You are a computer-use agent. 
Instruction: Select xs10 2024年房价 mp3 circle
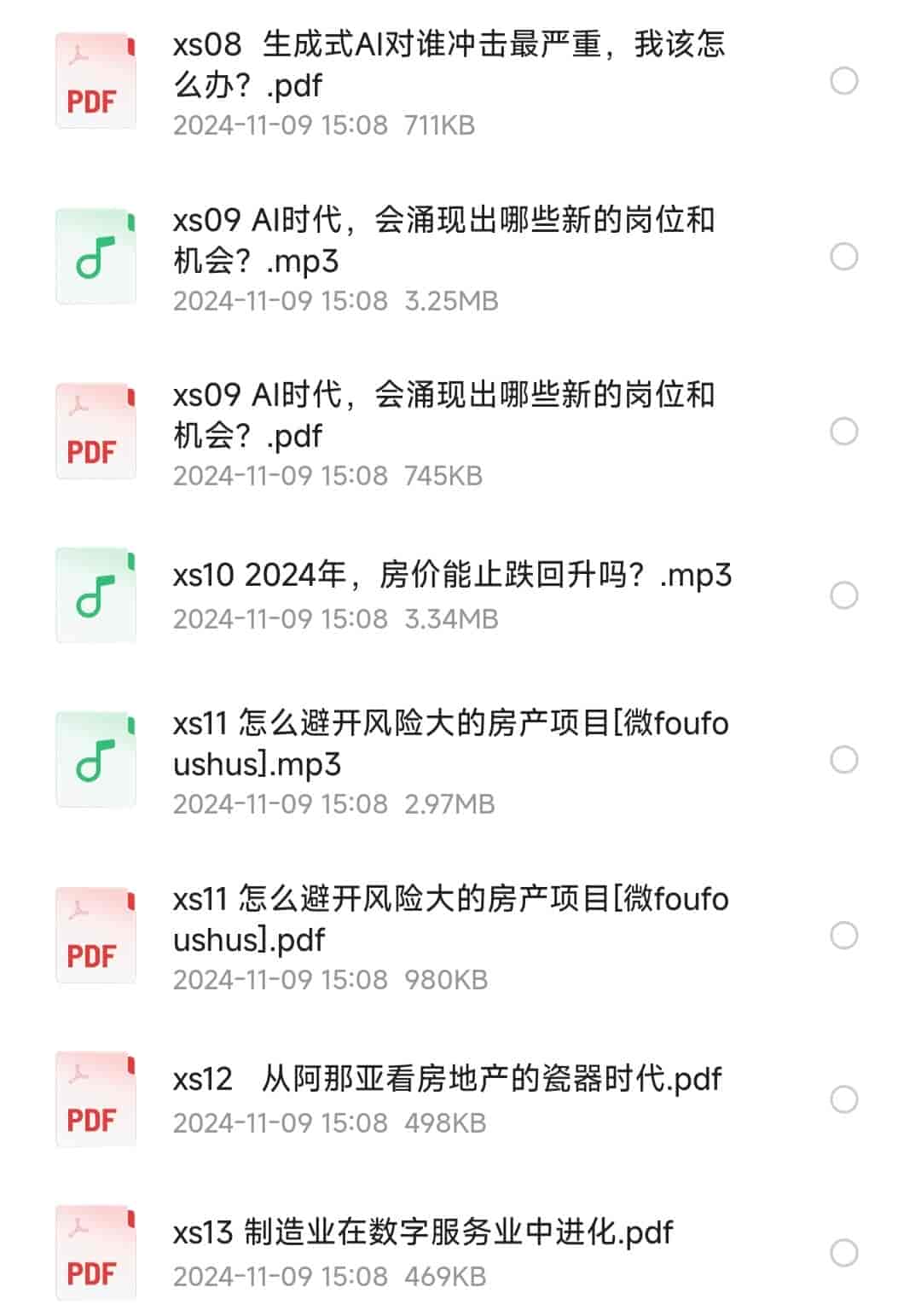(843, 595)
